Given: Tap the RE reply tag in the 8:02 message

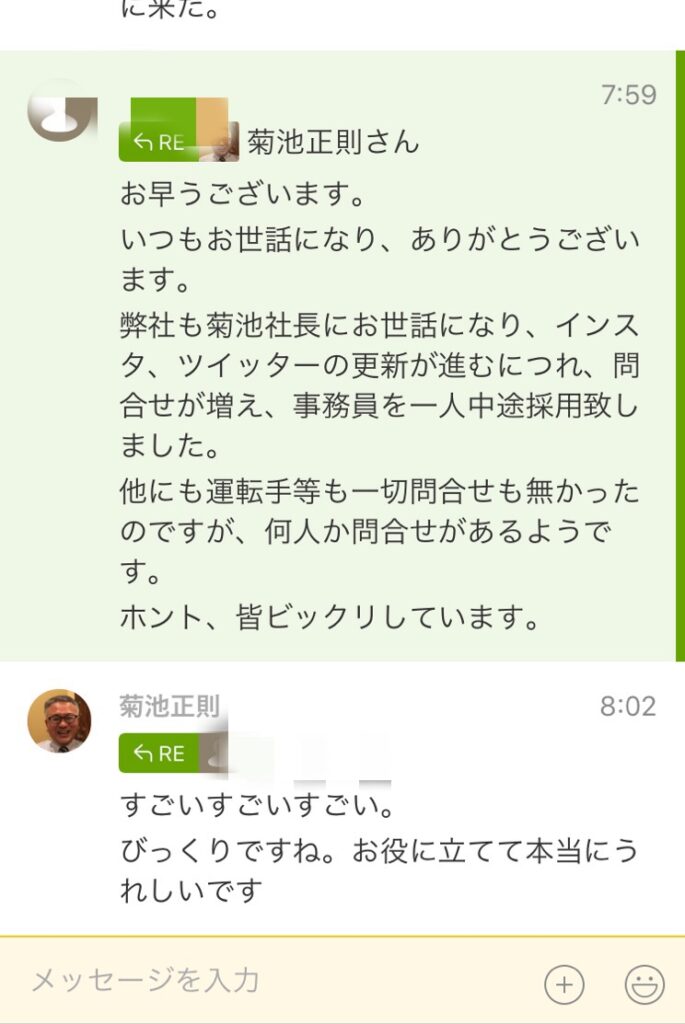Looking at the screenshot, I should pos(159,753).
